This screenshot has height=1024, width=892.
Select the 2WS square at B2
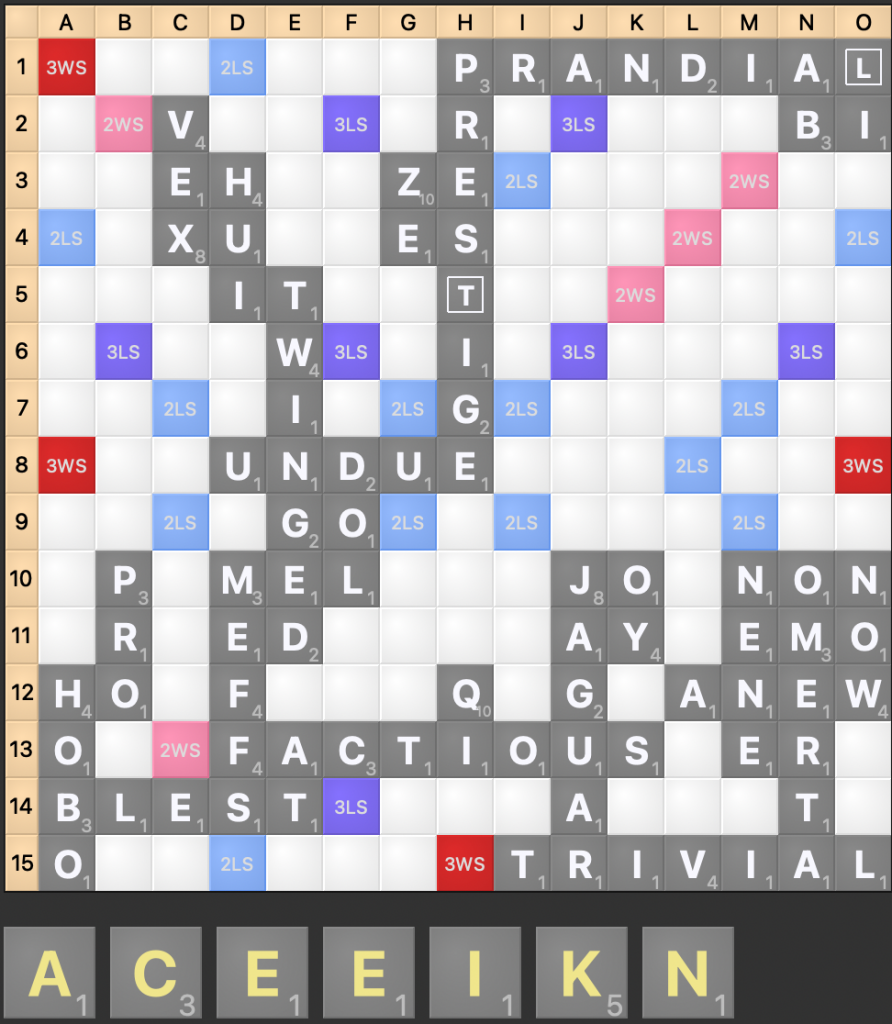(124, 125)
